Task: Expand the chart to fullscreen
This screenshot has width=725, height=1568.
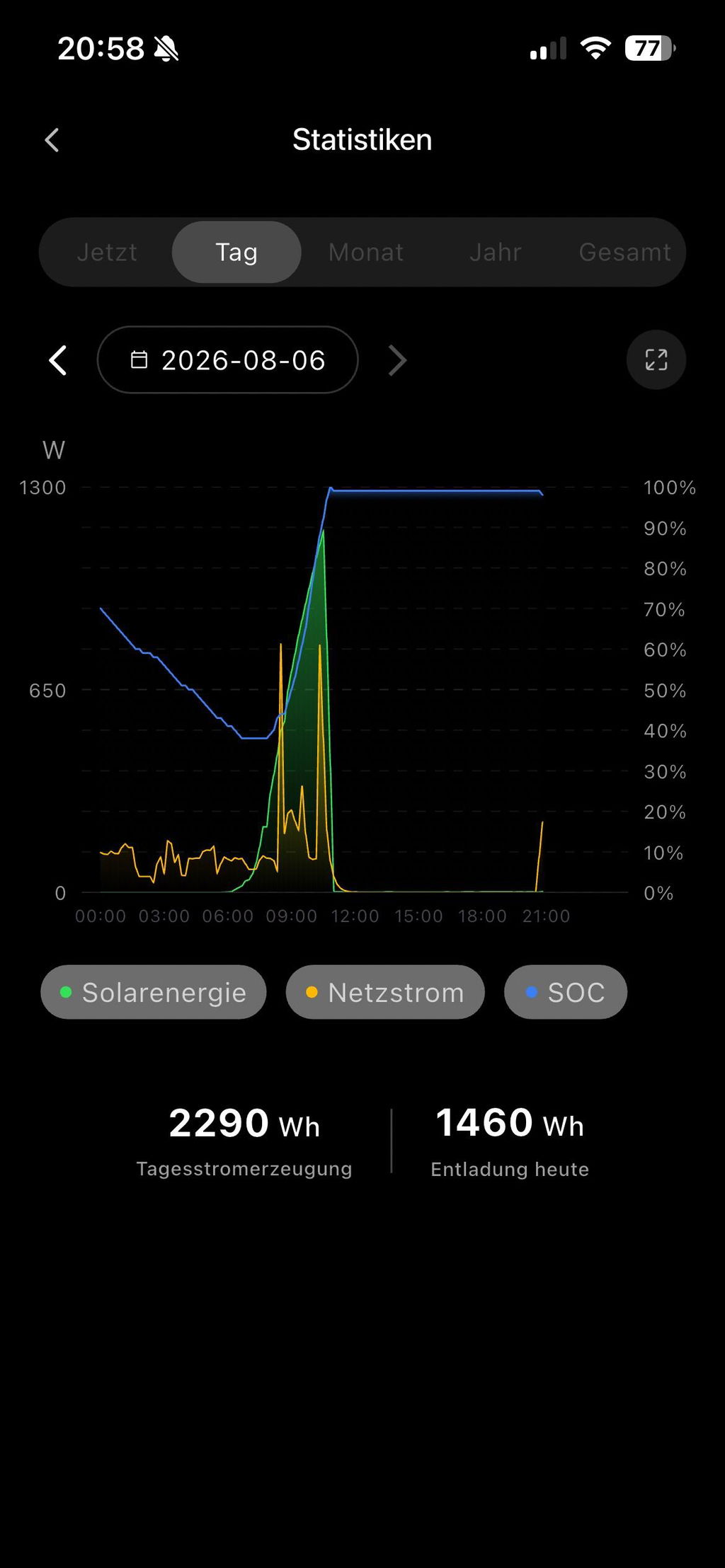Action: pyautogui.click(x=656, y=359)
